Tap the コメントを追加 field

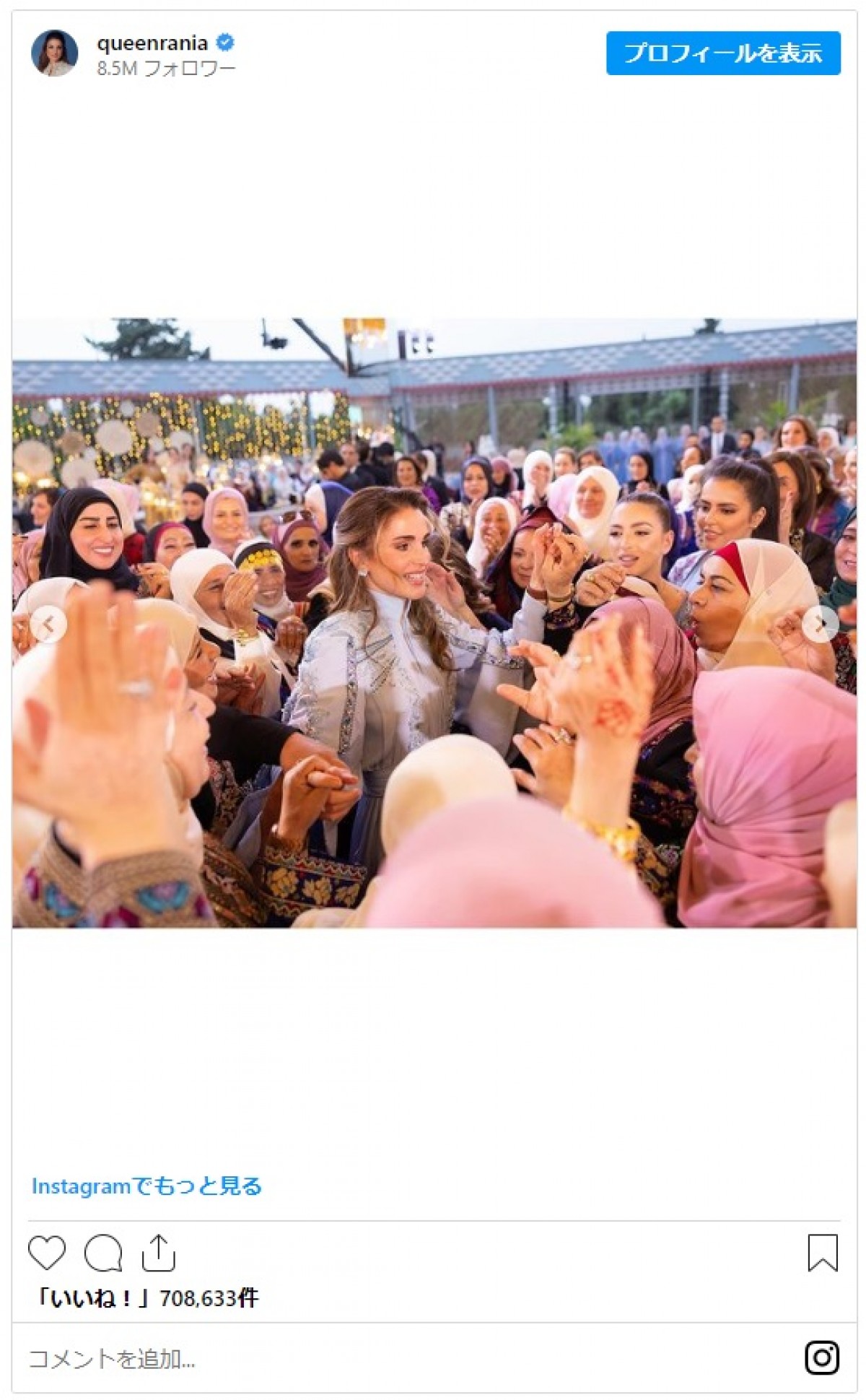click(361, 1360)
